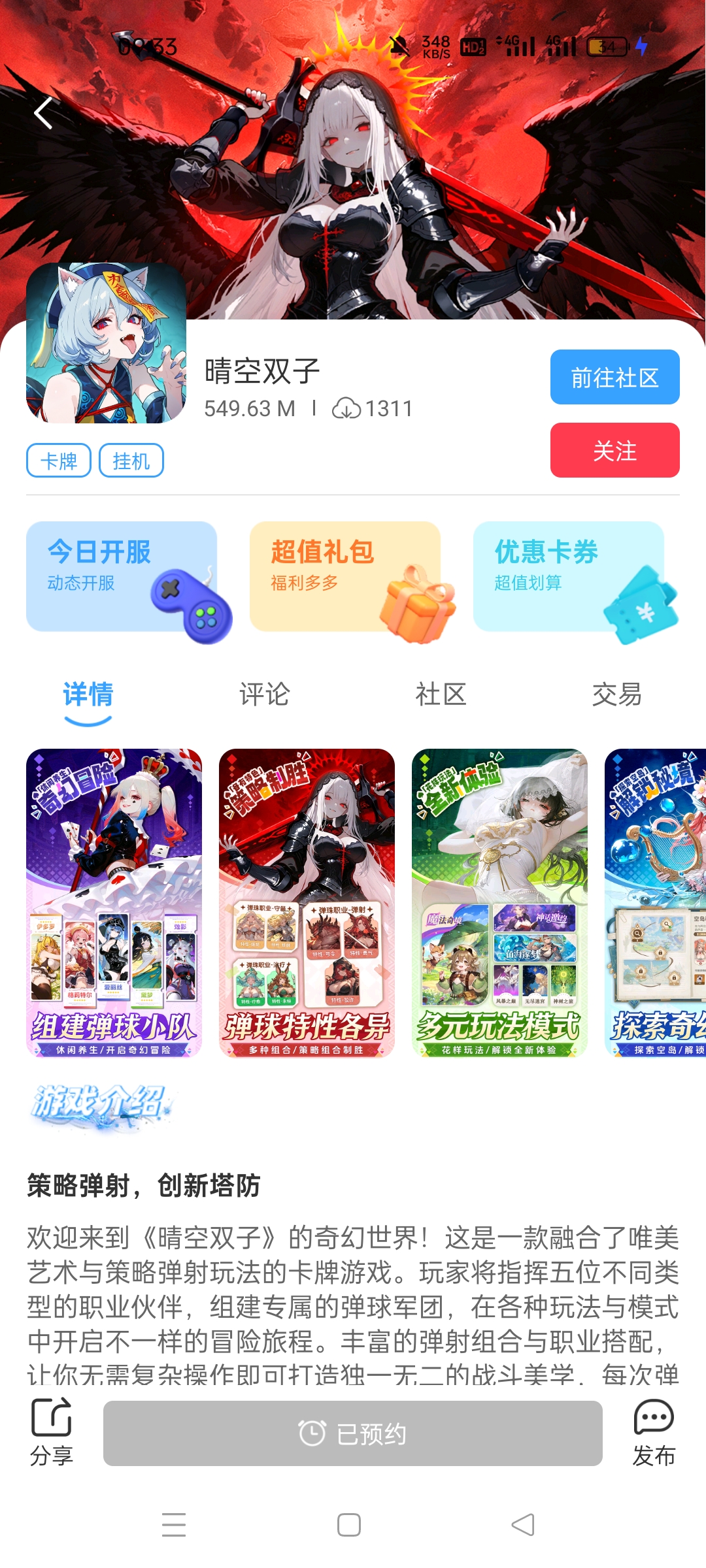View the 多元玩法模式 screenshot

(x=499, y=903)
